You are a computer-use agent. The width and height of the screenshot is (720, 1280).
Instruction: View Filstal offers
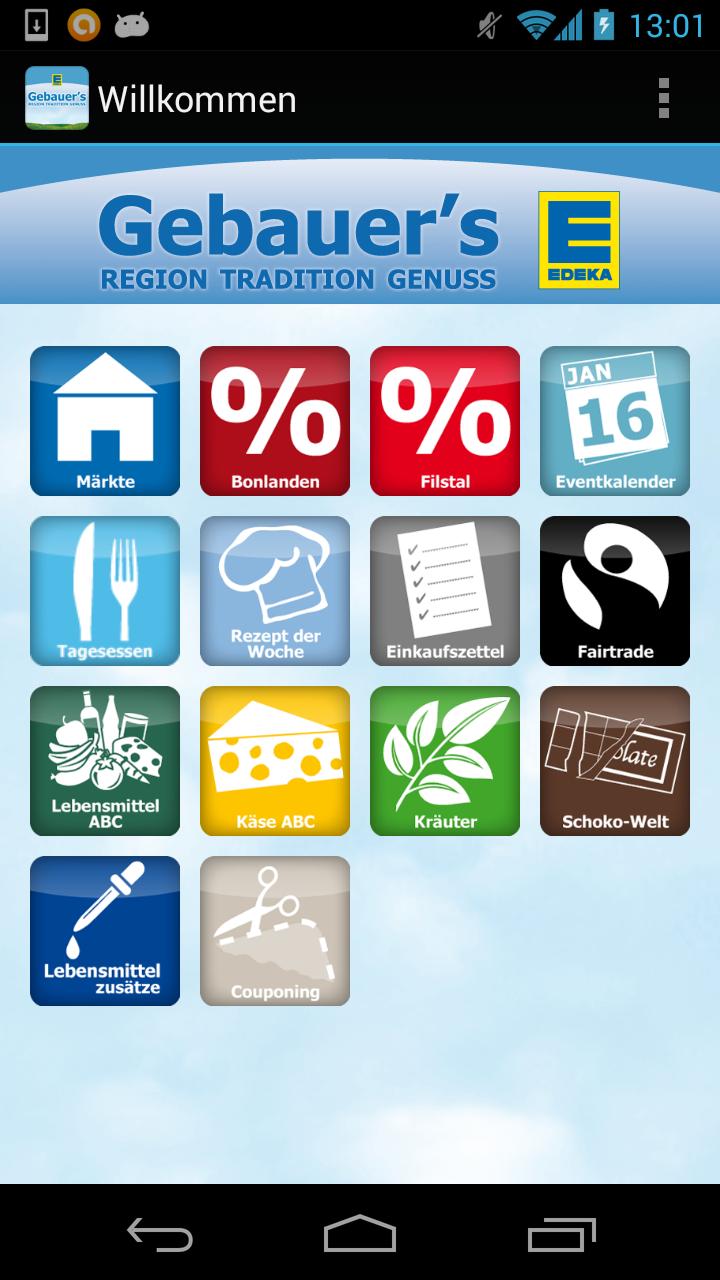(445, 421)
